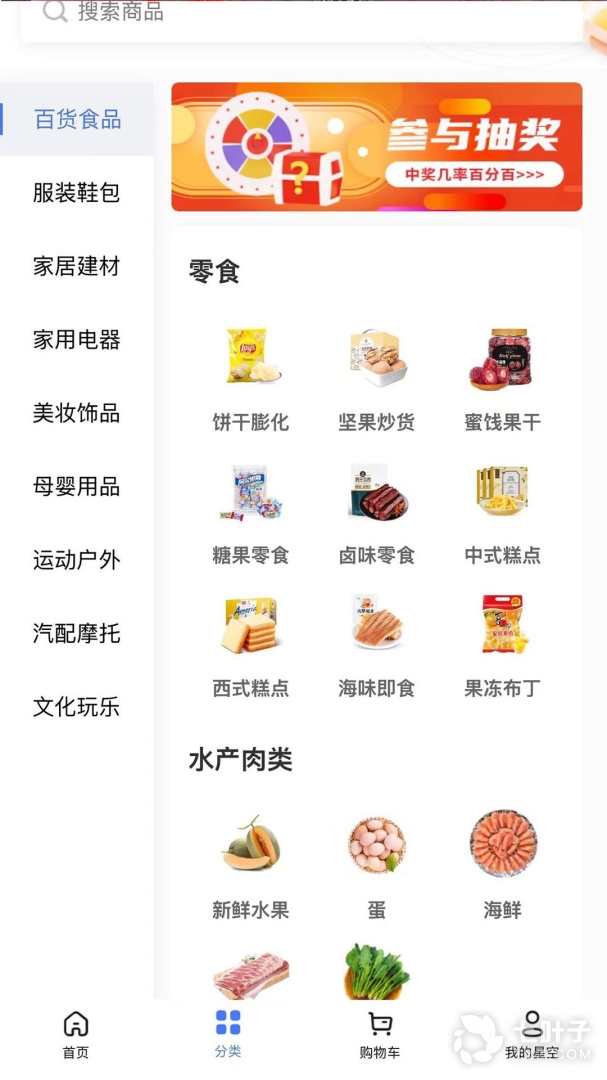The image size is (607, 1080).
Task: Choose the 家用电器 category
Action: coord(77,340)
